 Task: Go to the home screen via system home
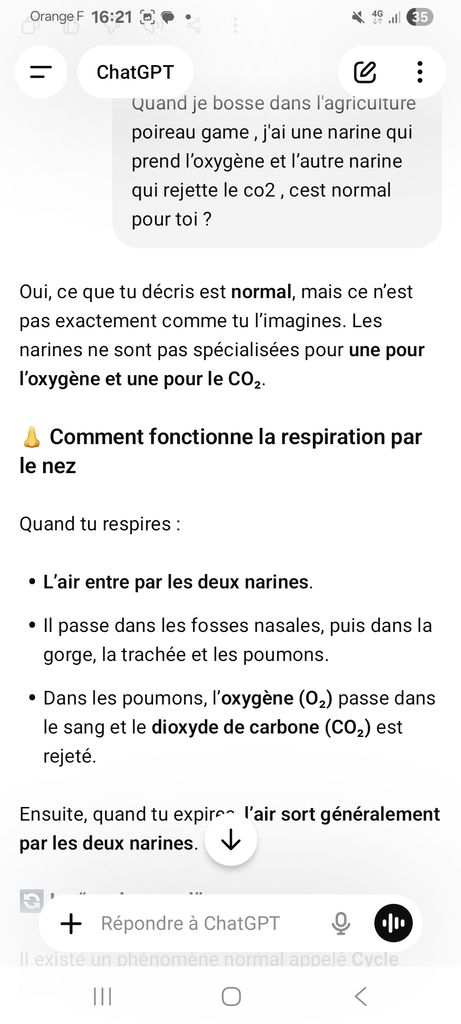tap(230, 997)
